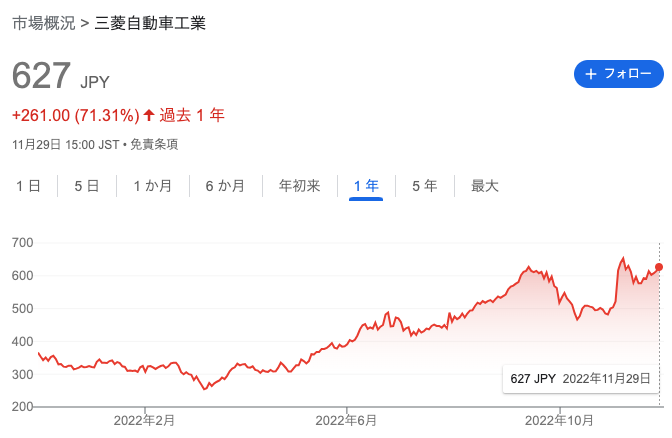Switch to the 6か月 range

pyautogui.click(x=225, y=185)
